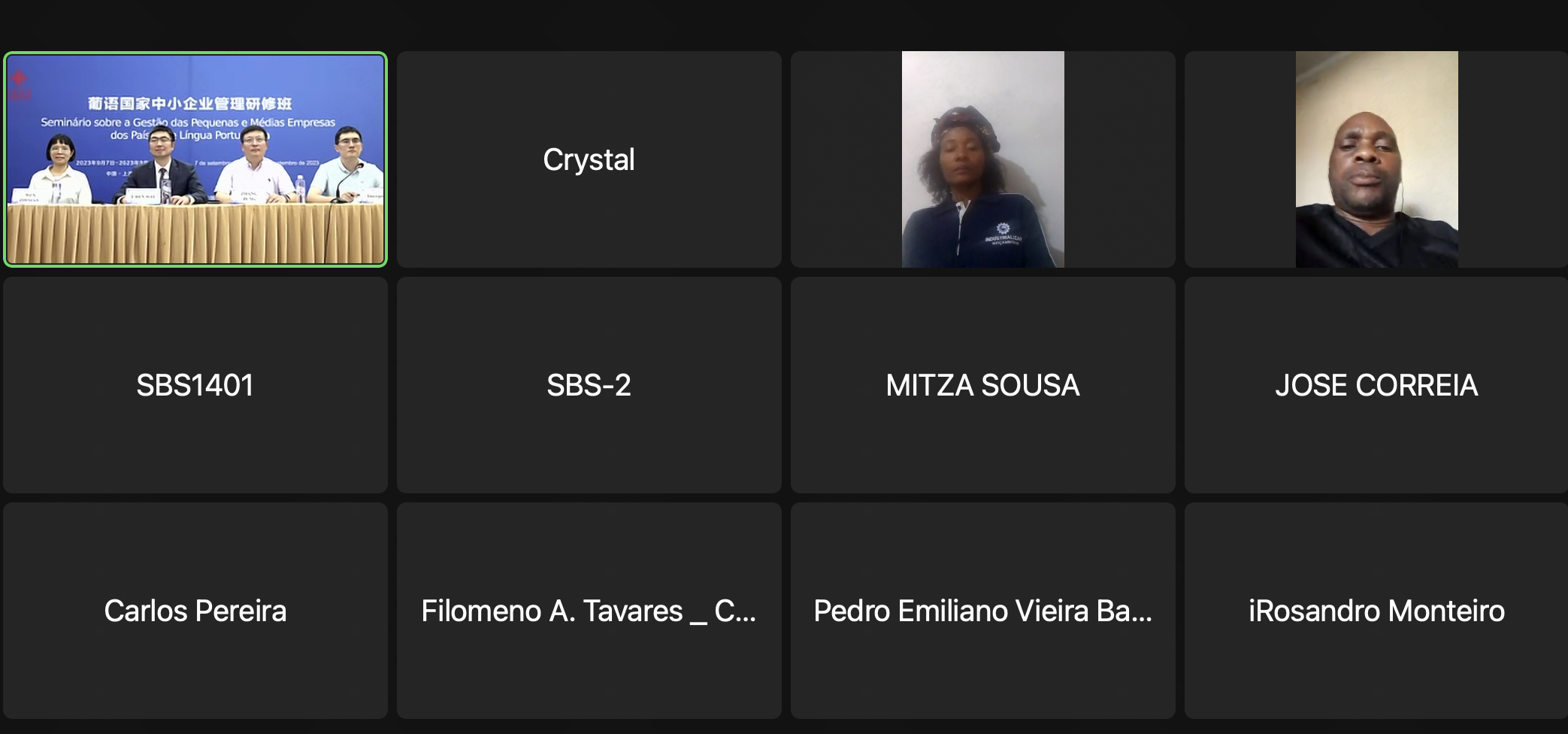Select Carlos Pereira's tile
This screenshot has height=734, width=1568.
195,611
